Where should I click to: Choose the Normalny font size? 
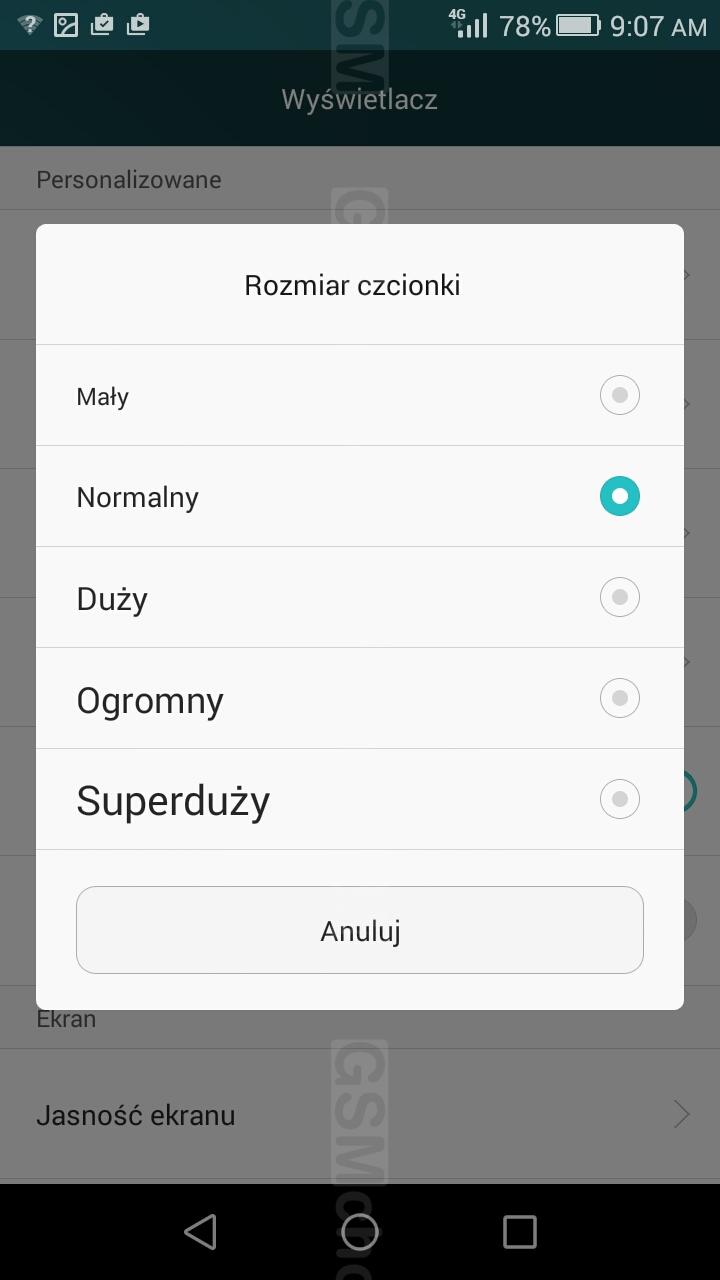[360, 497]
